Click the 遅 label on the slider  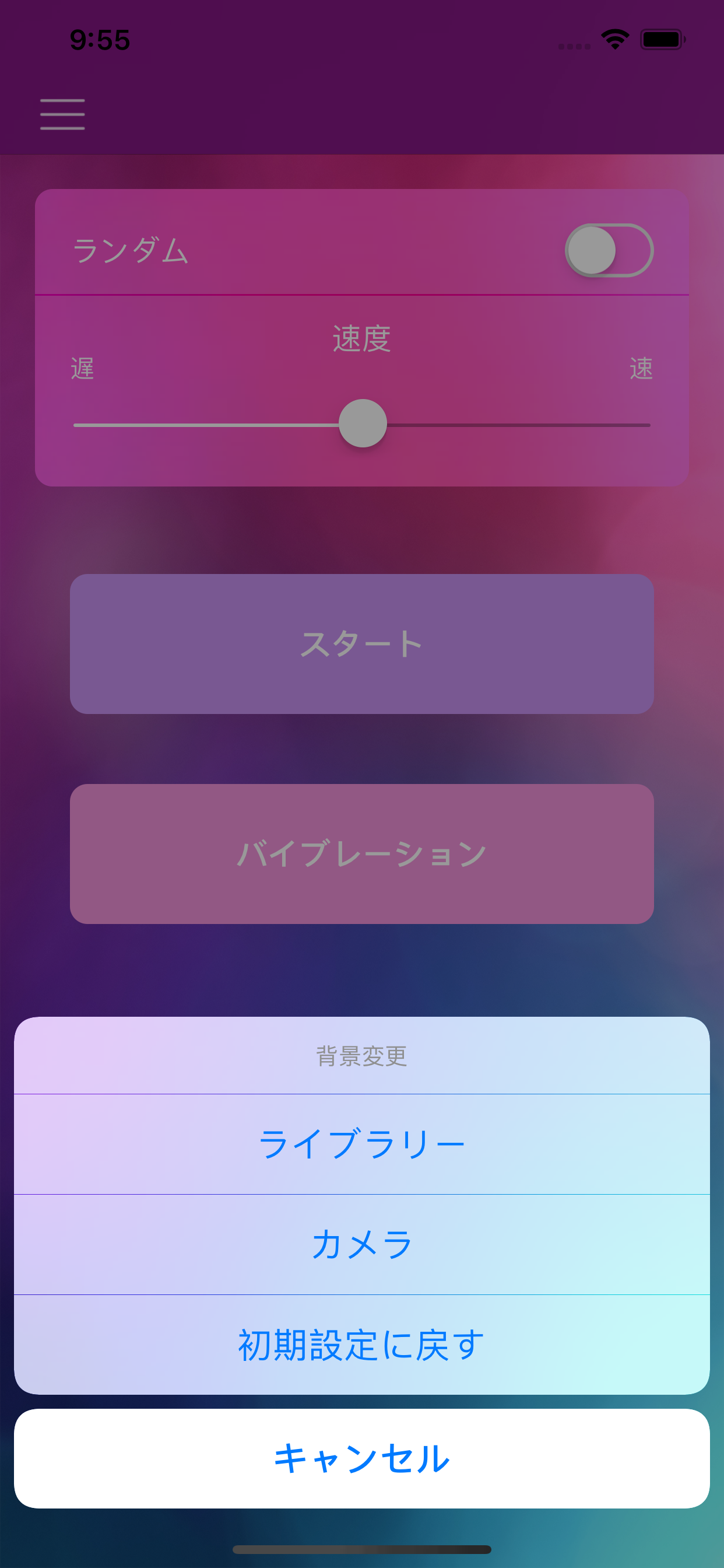[82, 368]
